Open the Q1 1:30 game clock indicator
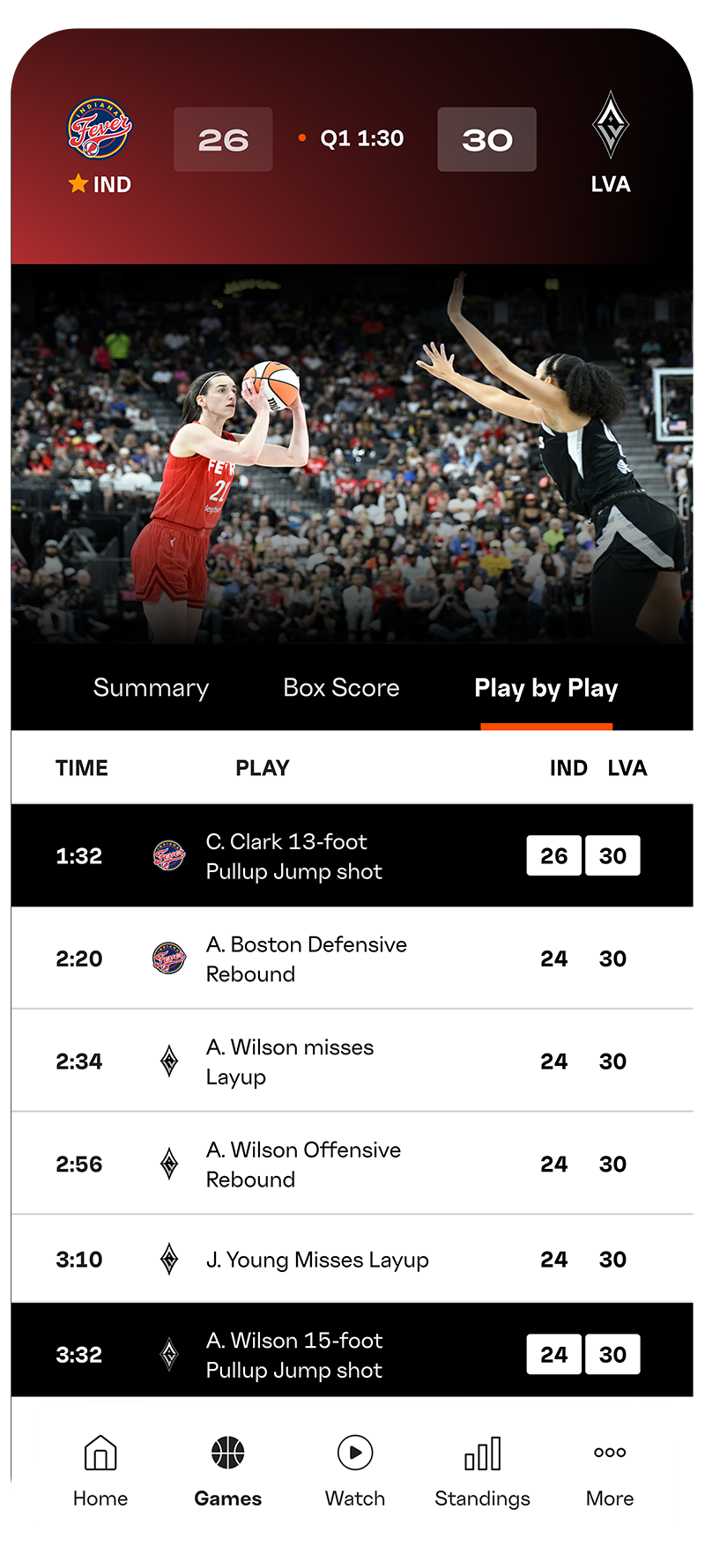Screen dimensions: 705x1568 (x=360, y=138)
